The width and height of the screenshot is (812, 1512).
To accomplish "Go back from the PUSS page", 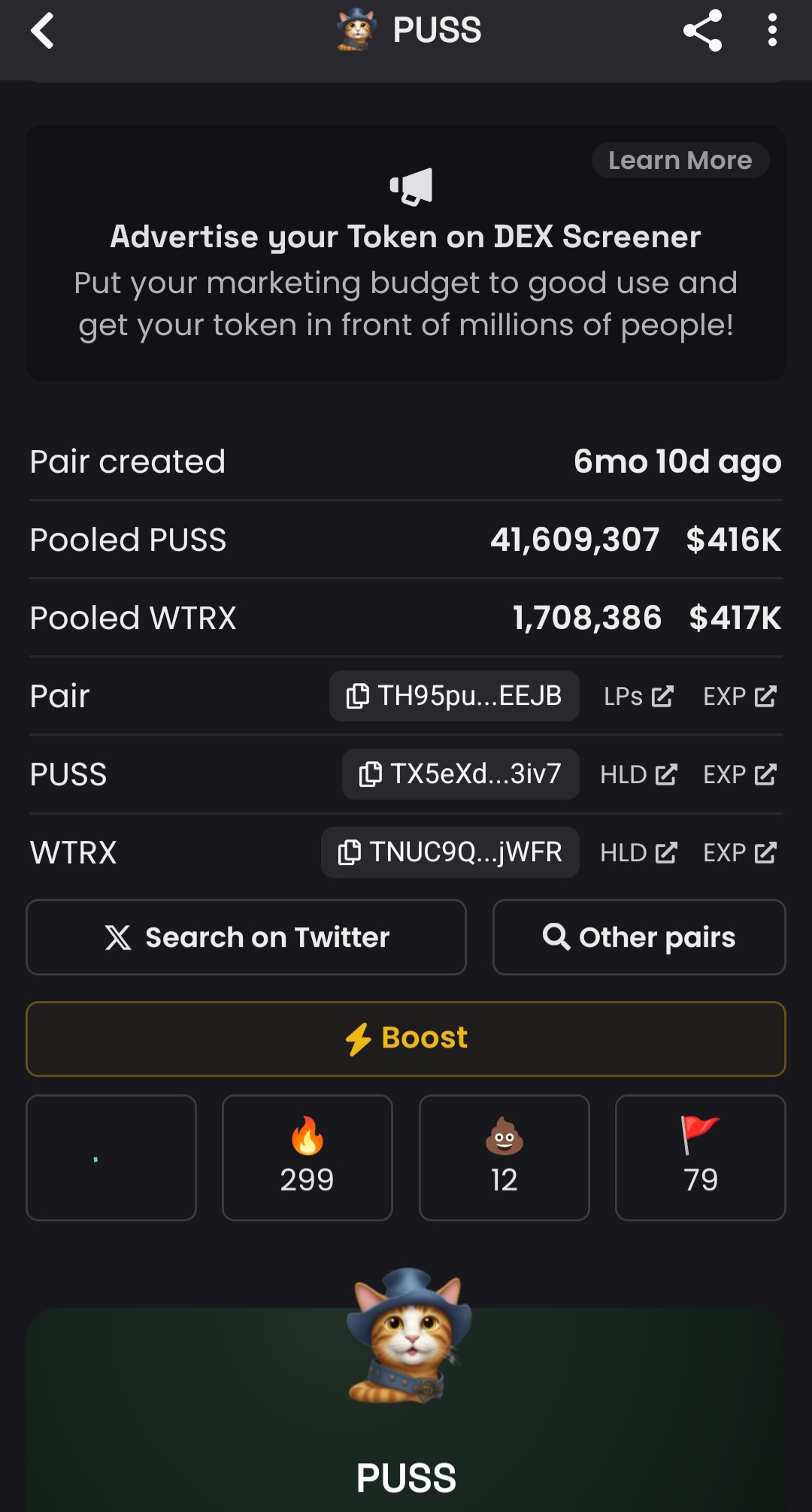I will coord(43,32).
